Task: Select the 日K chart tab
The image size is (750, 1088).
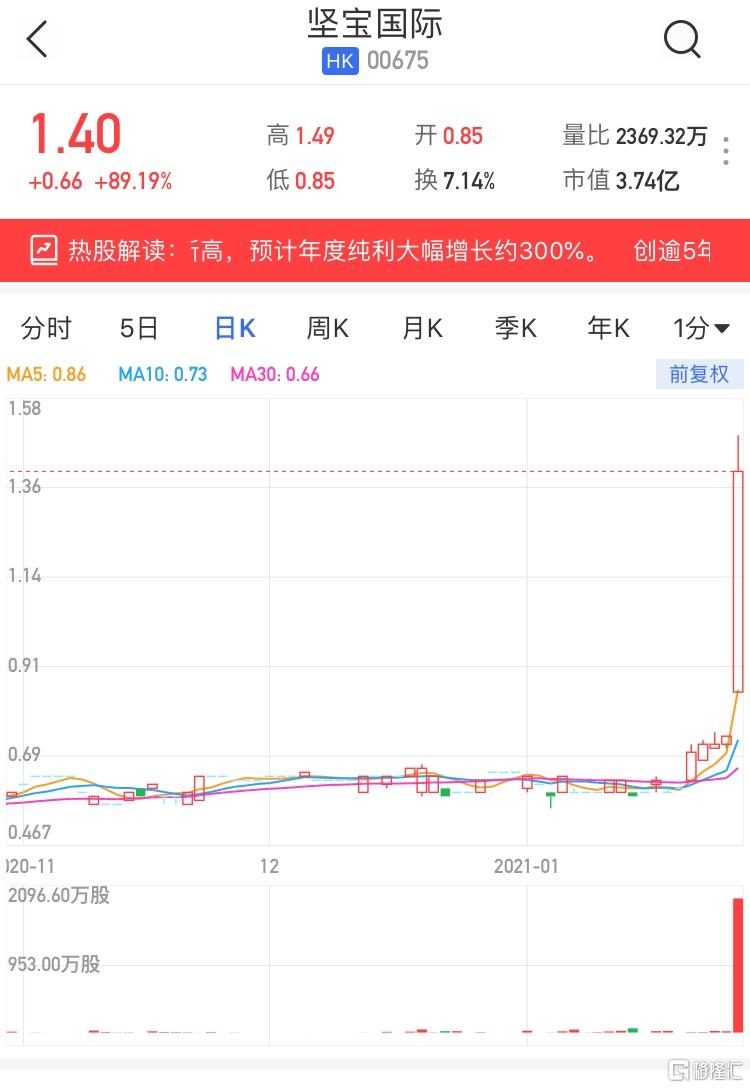Action: pos(235,328)
